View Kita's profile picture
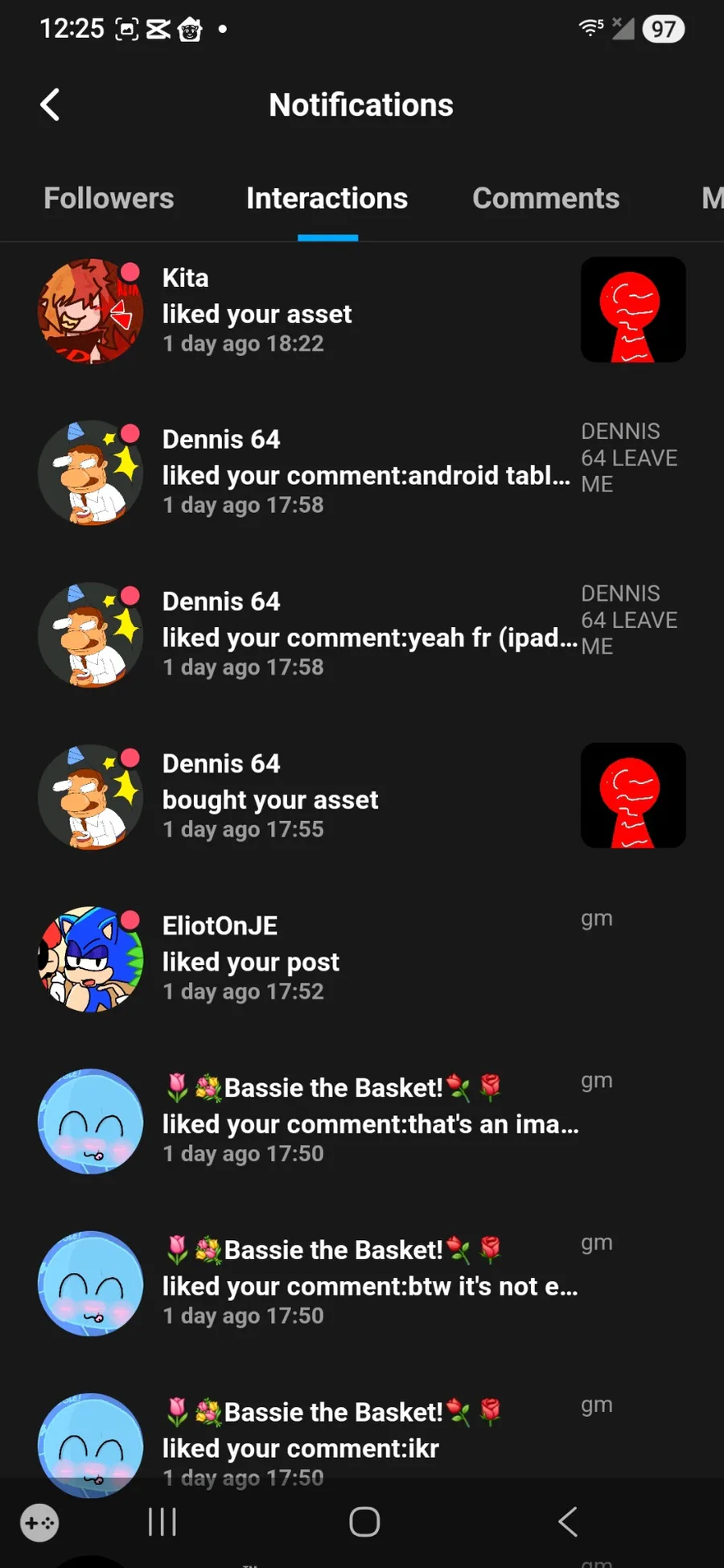The width and height of the screenshot is (724, 1568). pyautogui.click(x=90, y=311)
